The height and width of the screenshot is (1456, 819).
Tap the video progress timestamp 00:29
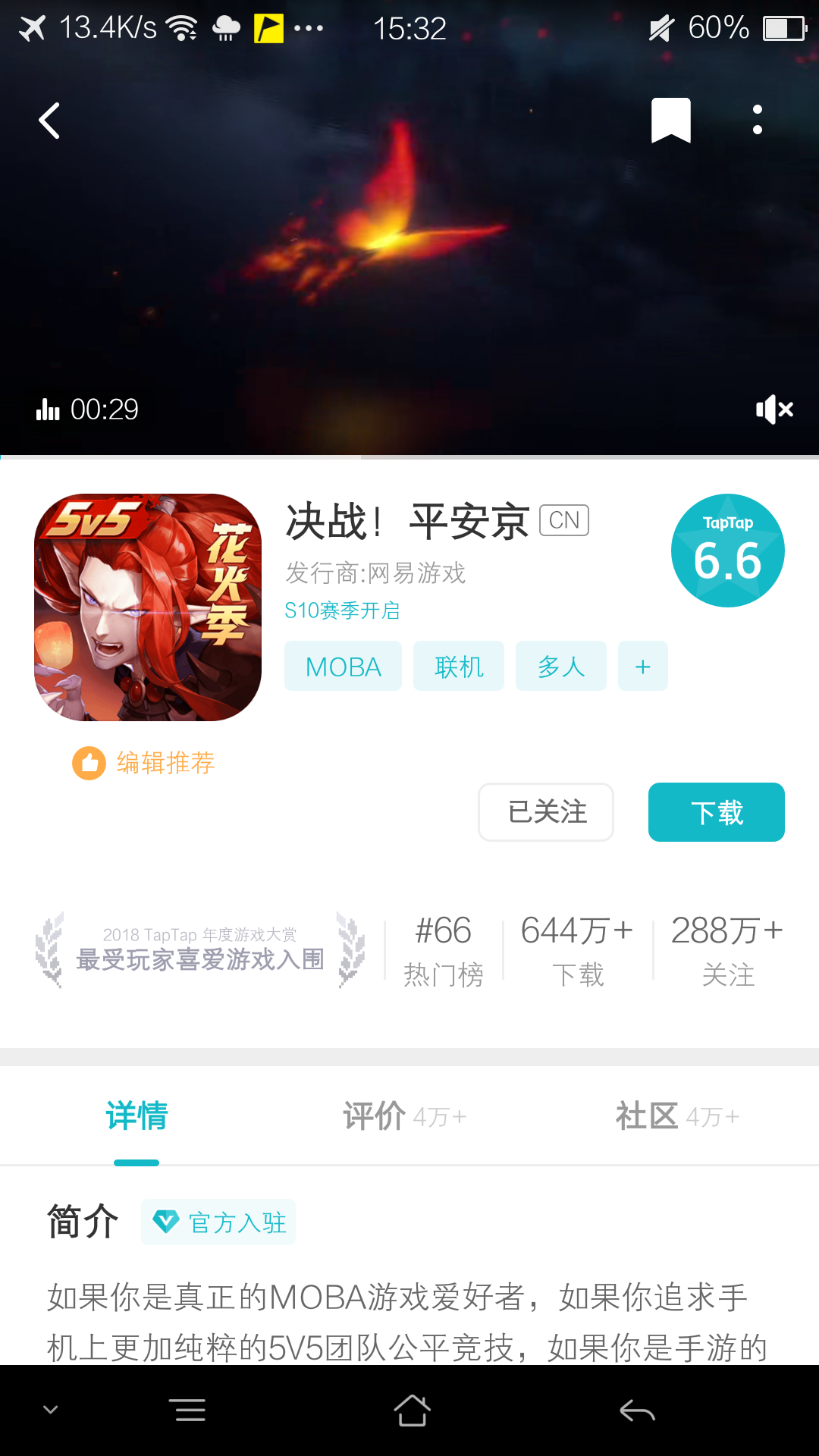point(104,409)
